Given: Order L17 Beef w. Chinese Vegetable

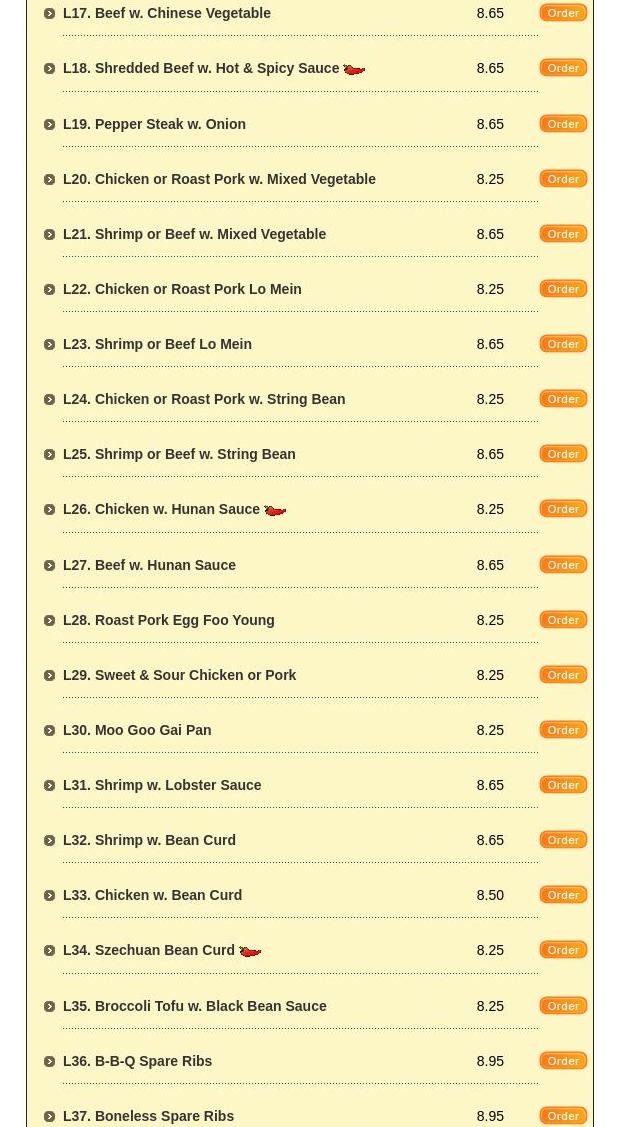Looking at the screenshot, I should click(x=563, y=13).
